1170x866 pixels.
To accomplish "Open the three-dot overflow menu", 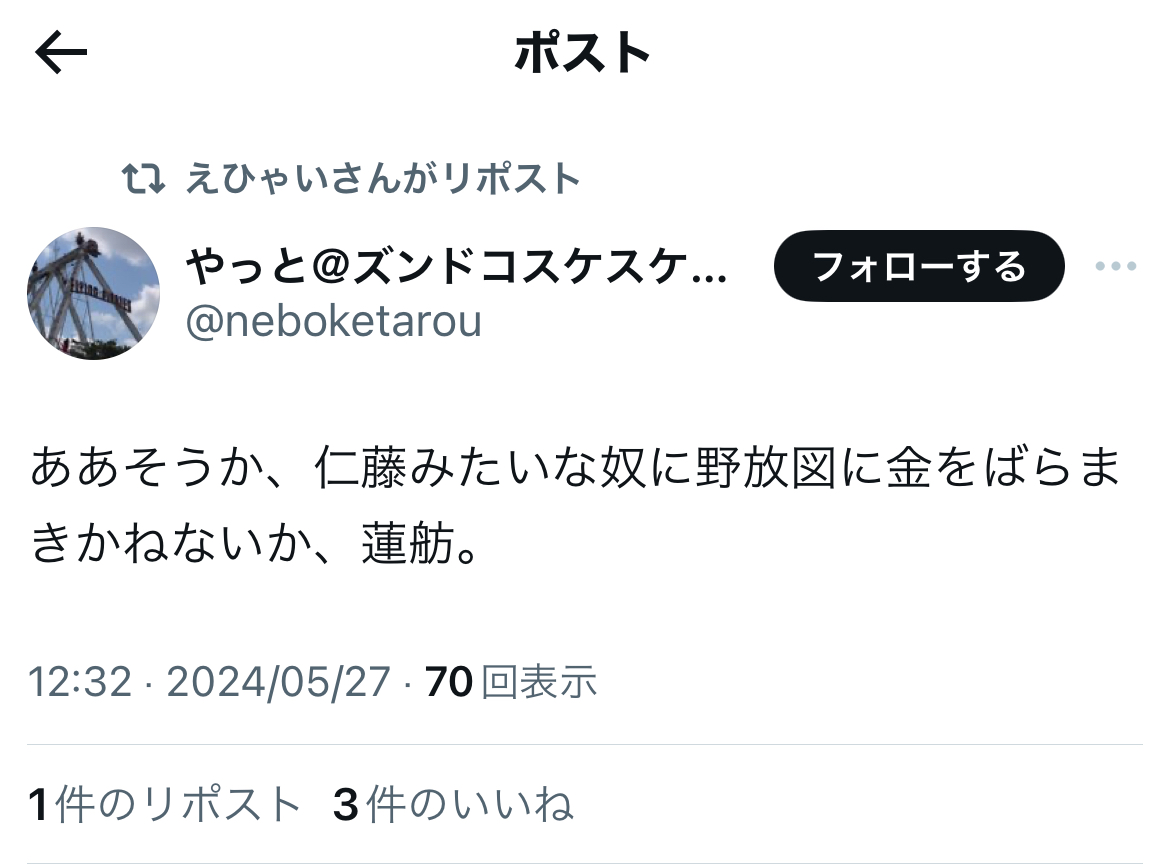I will click(1116, 266).
